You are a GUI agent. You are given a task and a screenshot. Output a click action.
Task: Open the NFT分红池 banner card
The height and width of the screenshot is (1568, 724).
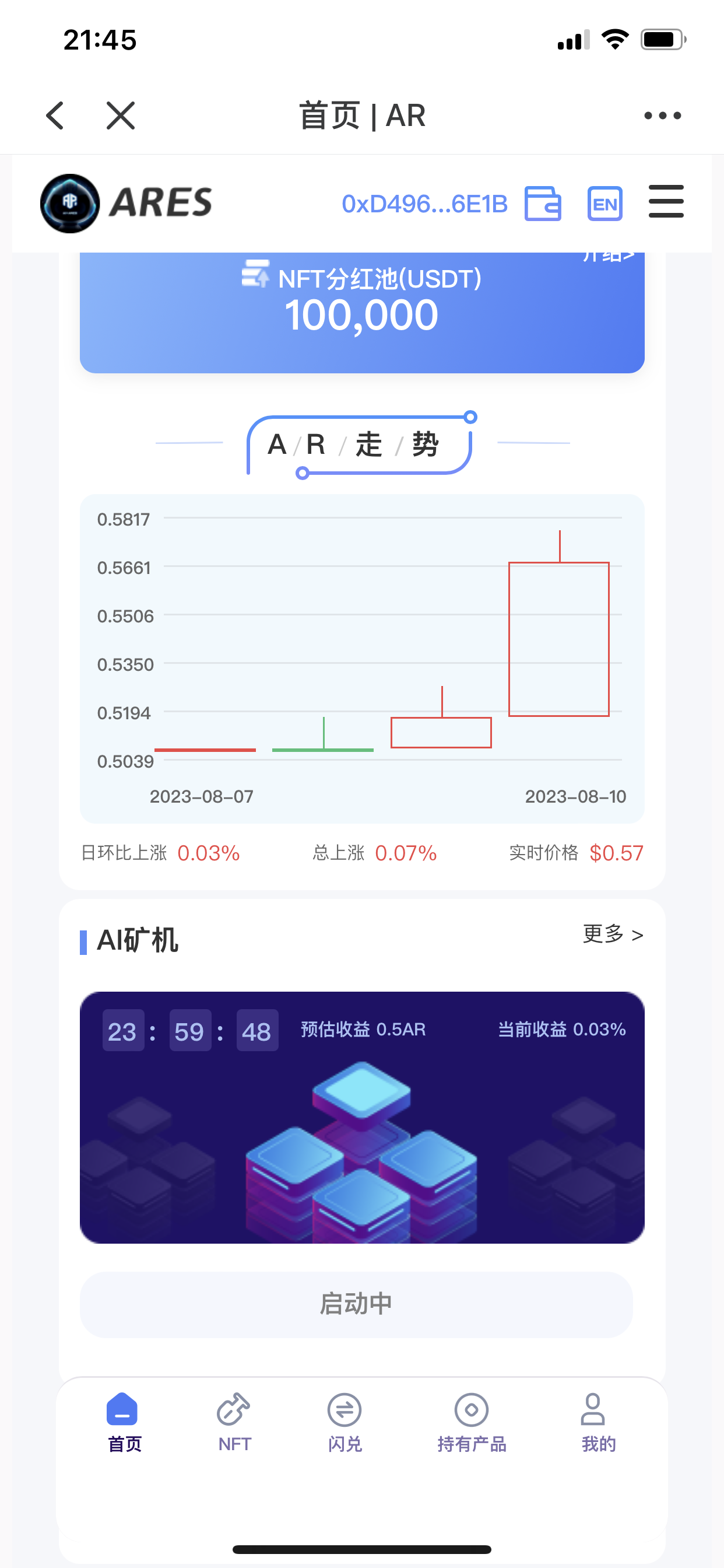(362, 312)
